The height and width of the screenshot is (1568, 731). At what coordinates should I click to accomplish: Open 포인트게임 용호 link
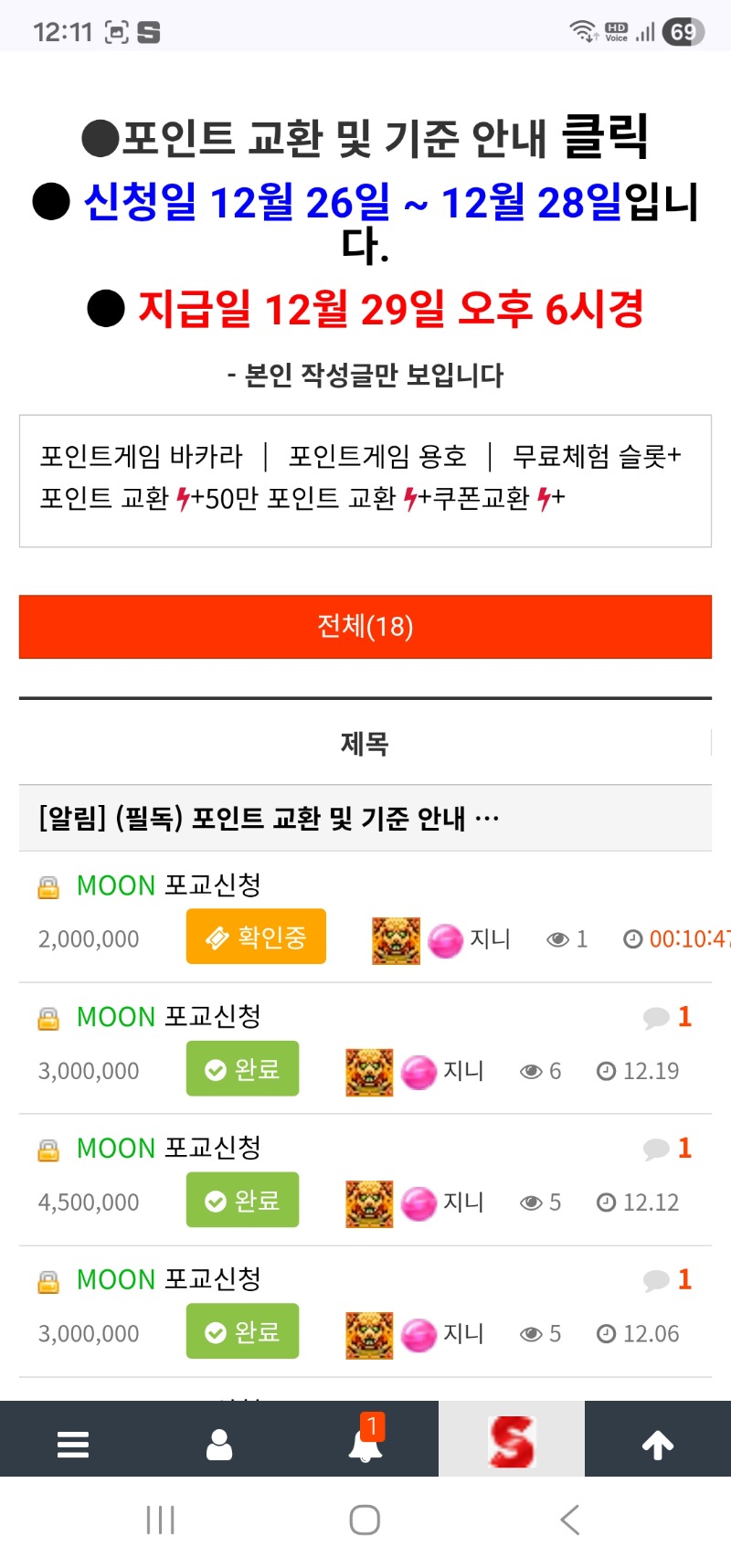tap(377, 456)
